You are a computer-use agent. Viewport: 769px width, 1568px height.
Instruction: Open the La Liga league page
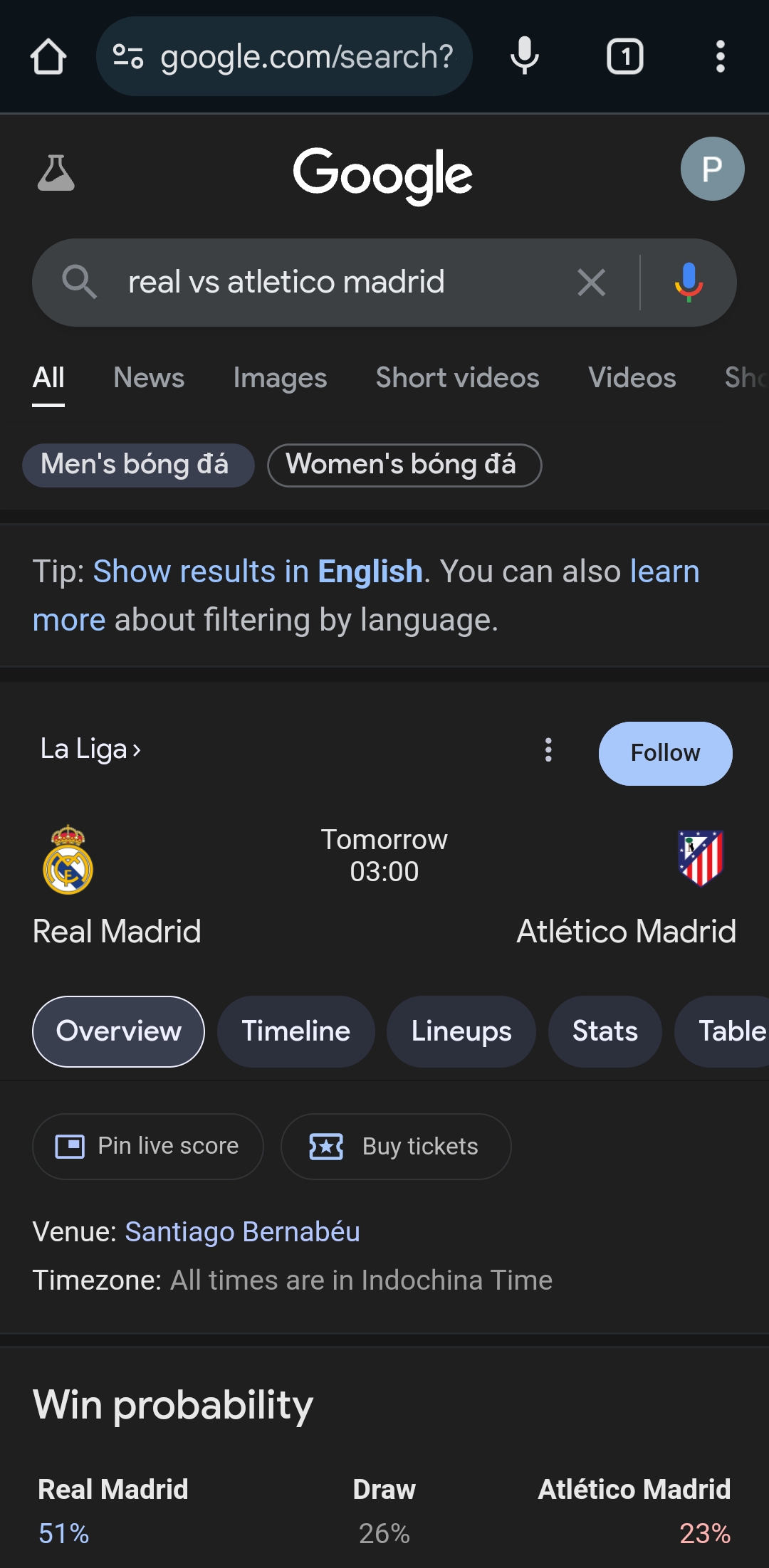coord(90,749)
